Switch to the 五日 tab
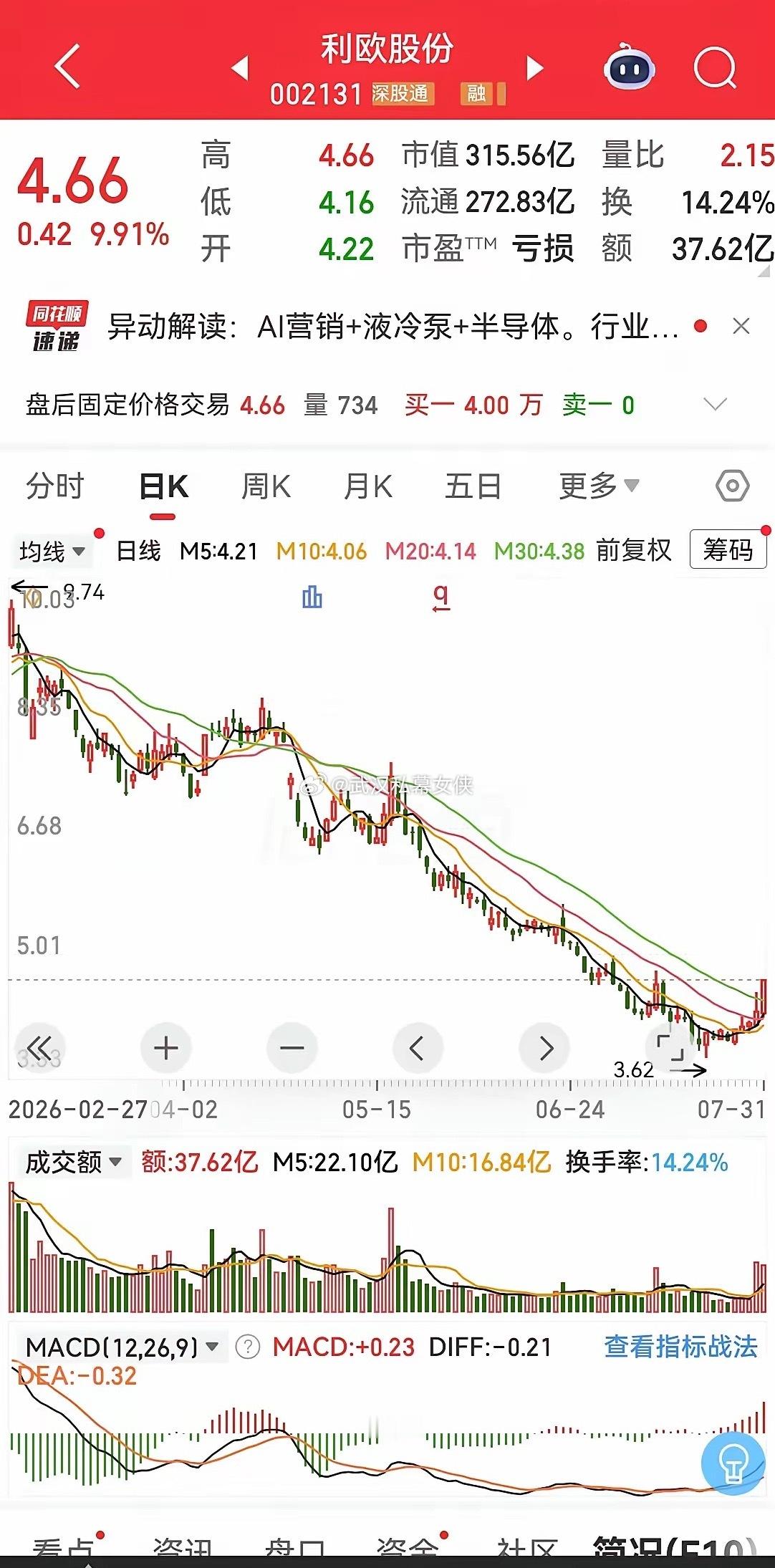 pyautogui.click(x=473, y=486)
